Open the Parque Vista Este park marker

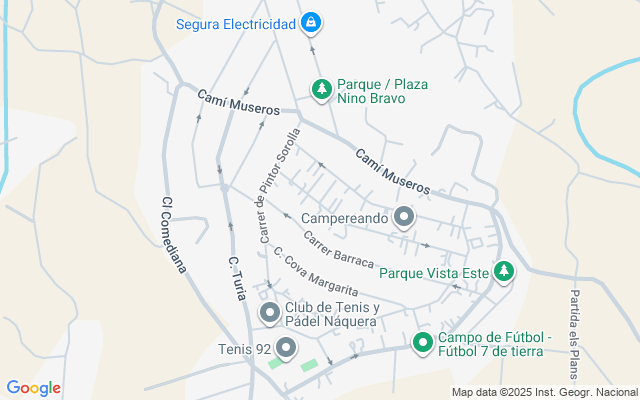tap(505, 271)
